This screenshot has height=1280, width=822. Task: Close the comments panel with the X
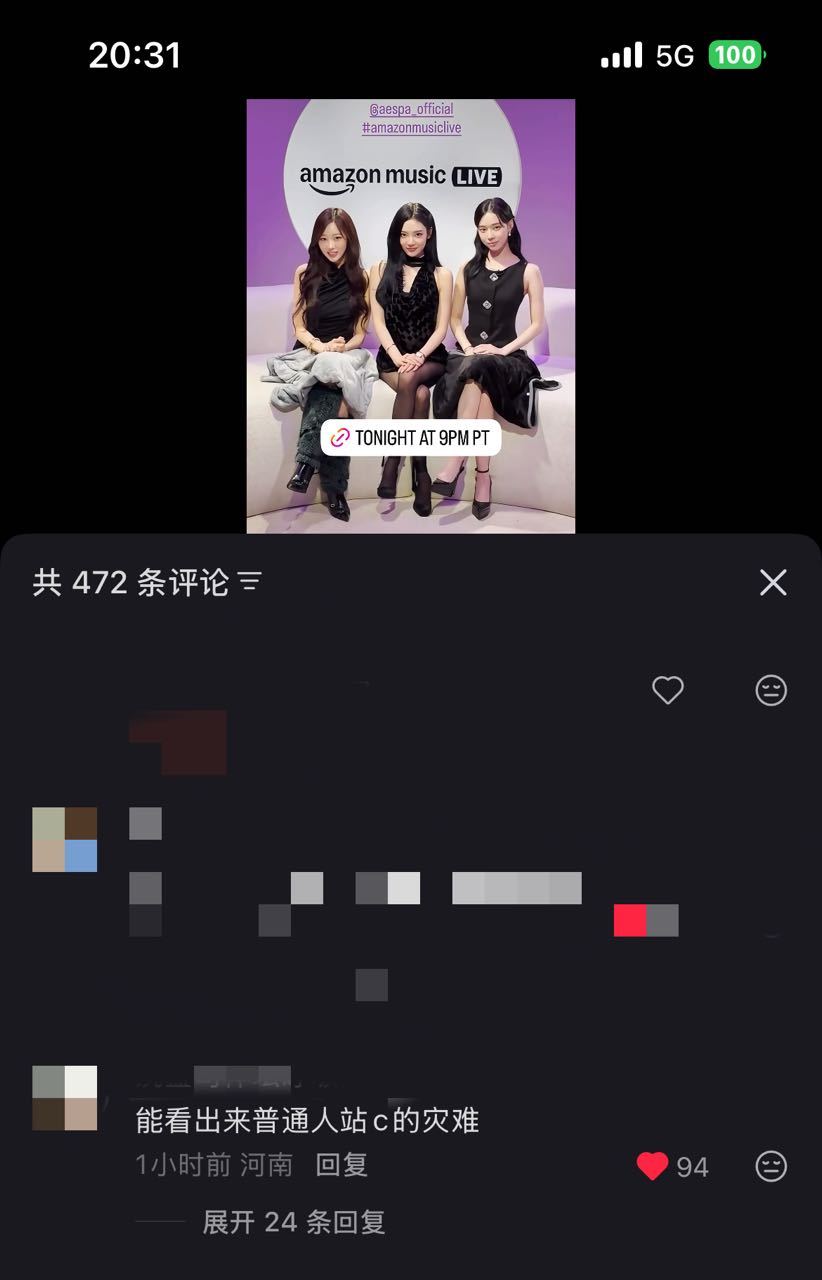(x=772, y=582)
